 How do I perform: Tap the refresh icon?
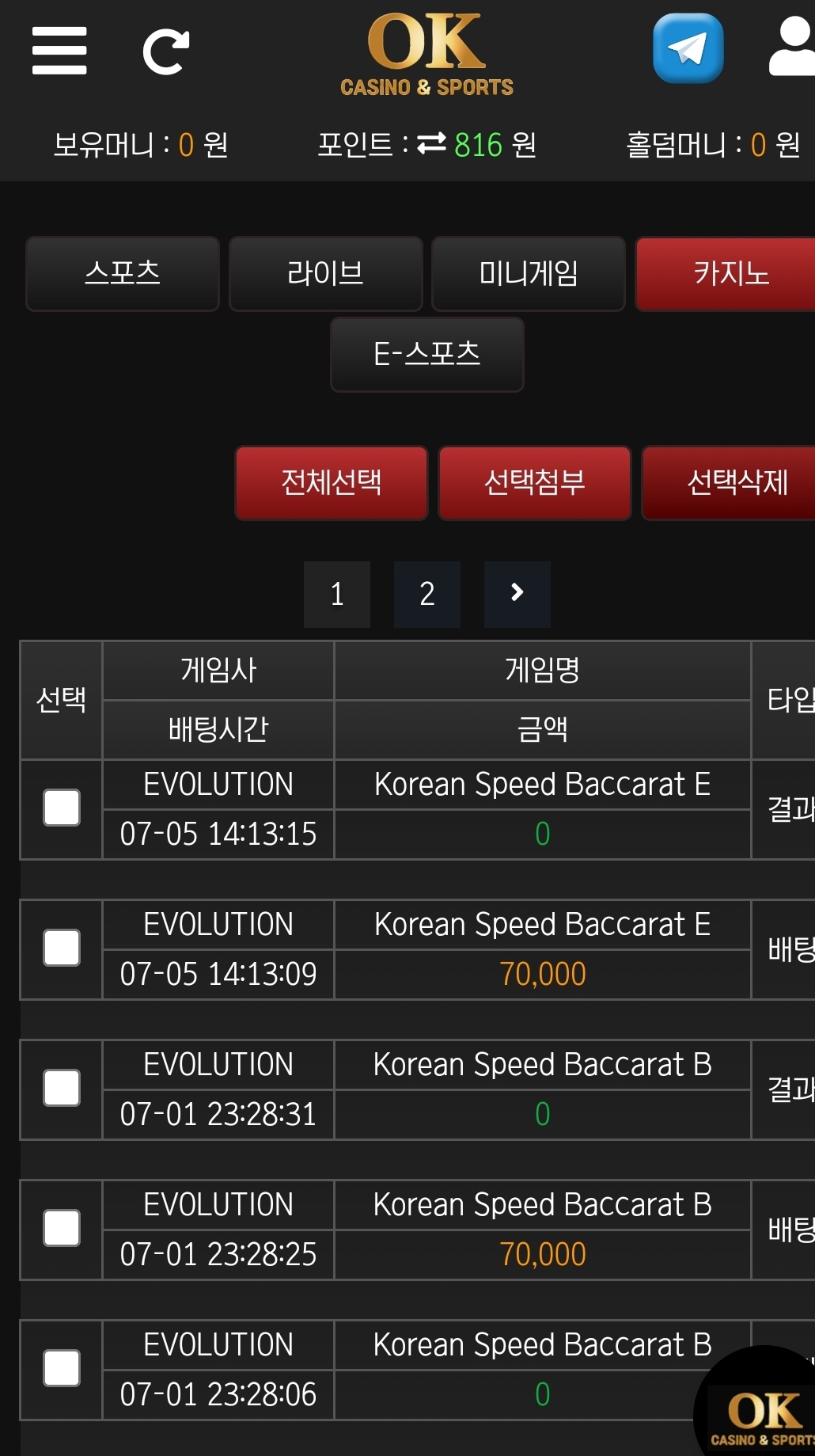click(165, 52)
